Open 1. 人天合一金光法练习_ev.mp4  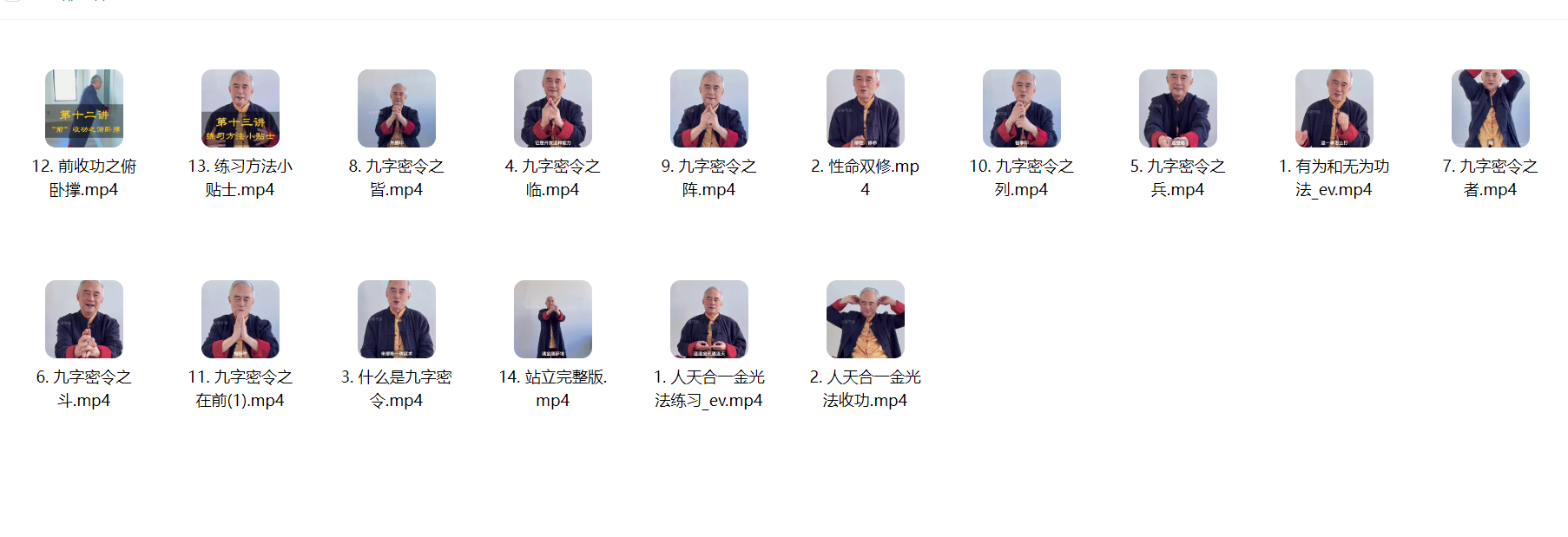point(709,319)
